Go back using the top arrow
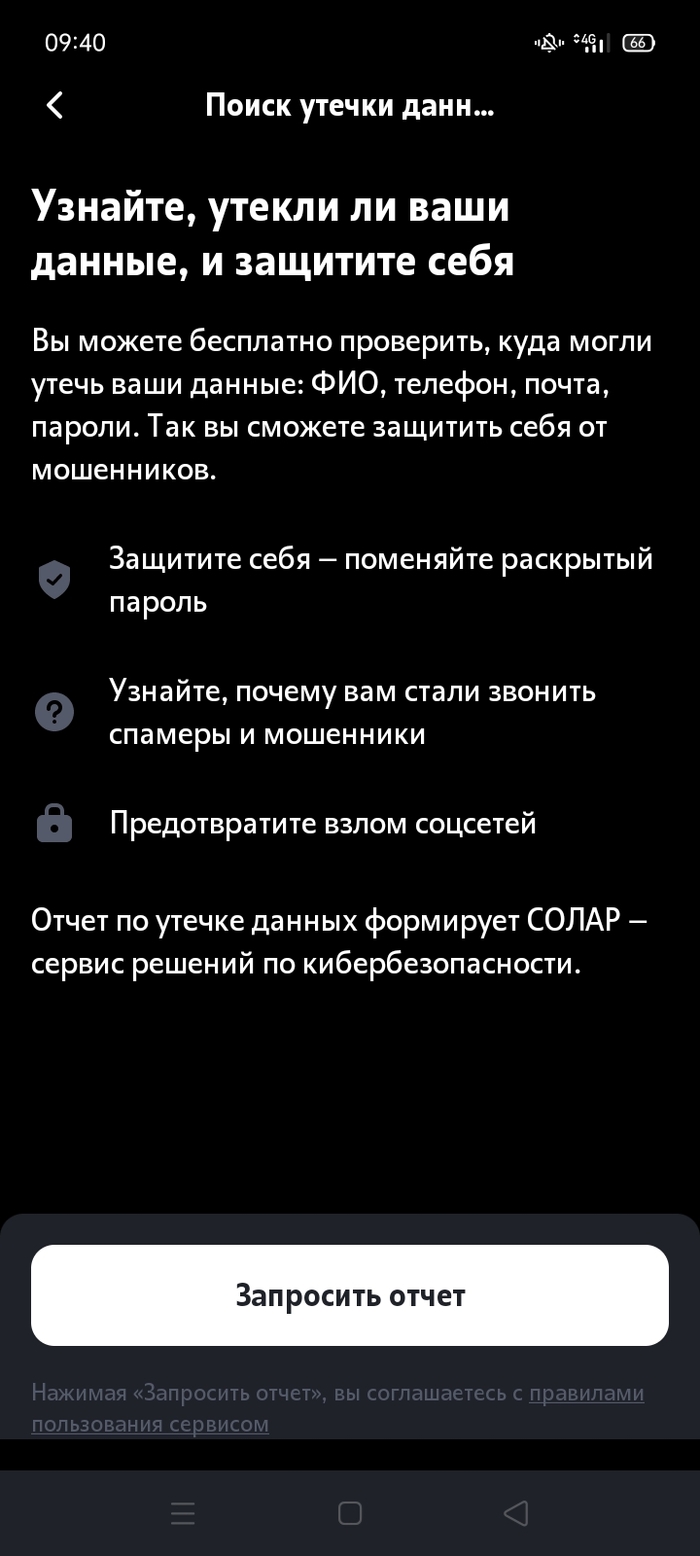Image resolution: width=700 pixels, height=1556 pixels. tap(55, 105)
